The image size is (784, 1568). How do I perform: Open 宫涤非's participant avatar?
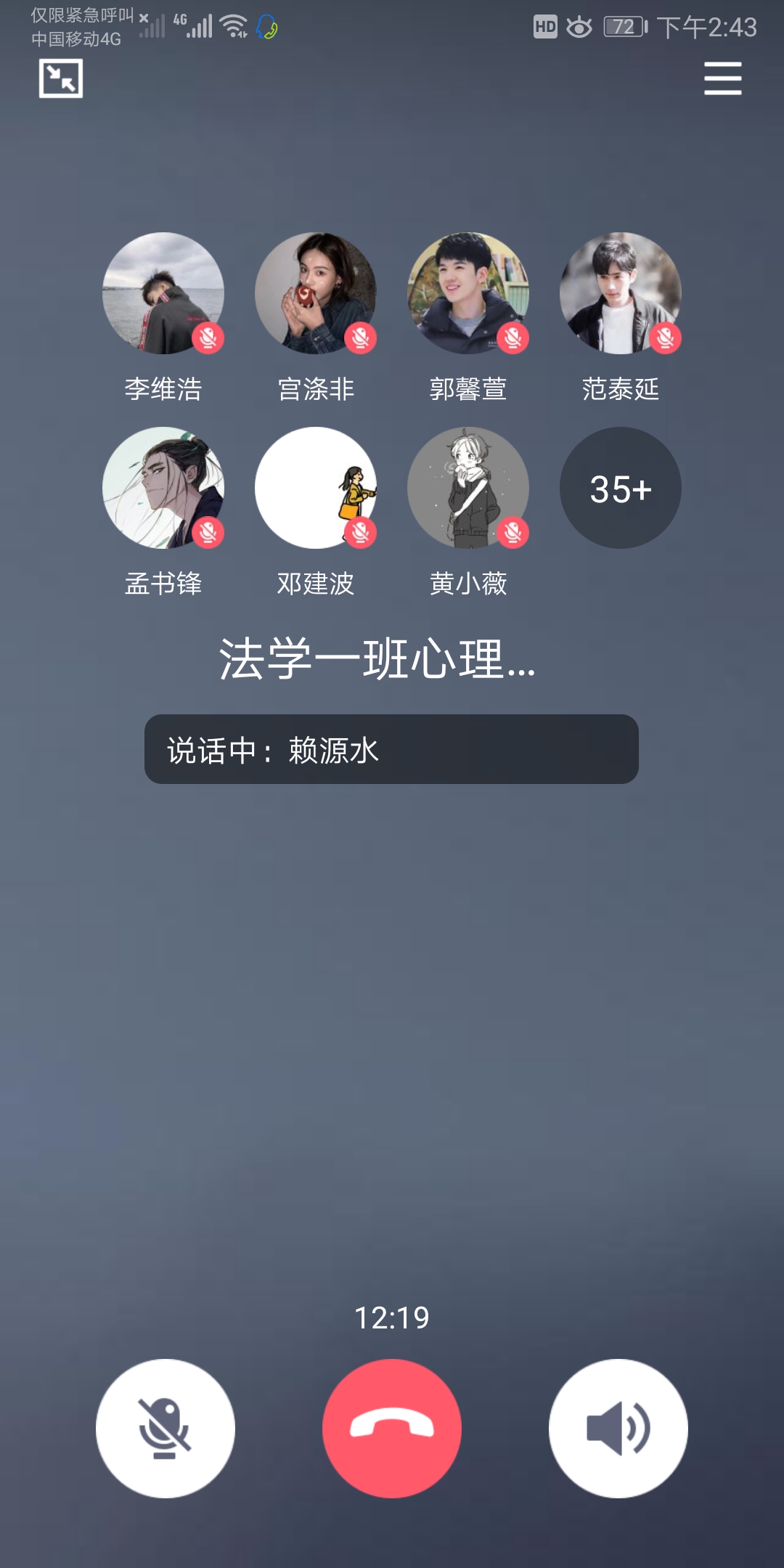coord(316,293)
